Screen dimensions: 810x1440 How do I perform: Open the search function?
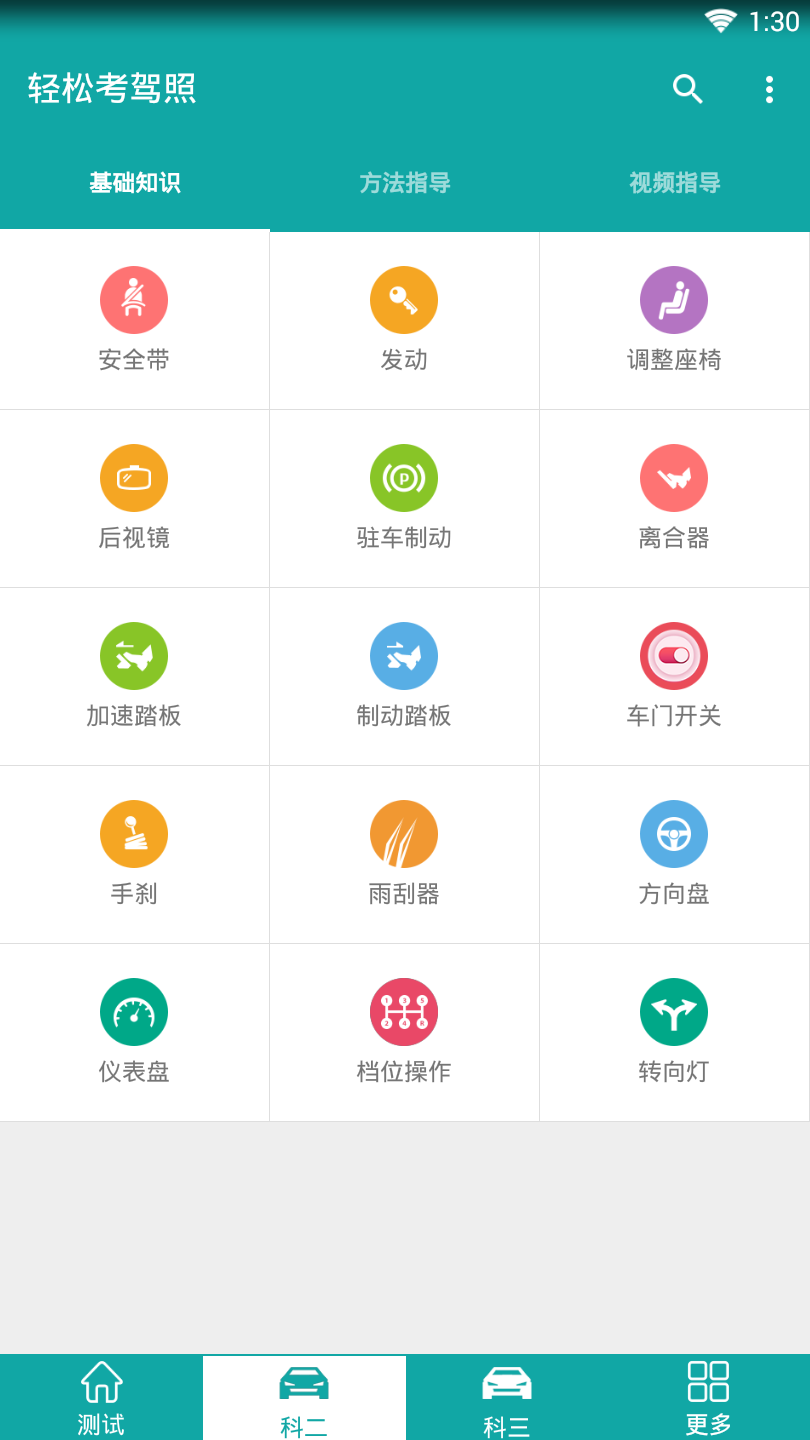coord(687,89)
